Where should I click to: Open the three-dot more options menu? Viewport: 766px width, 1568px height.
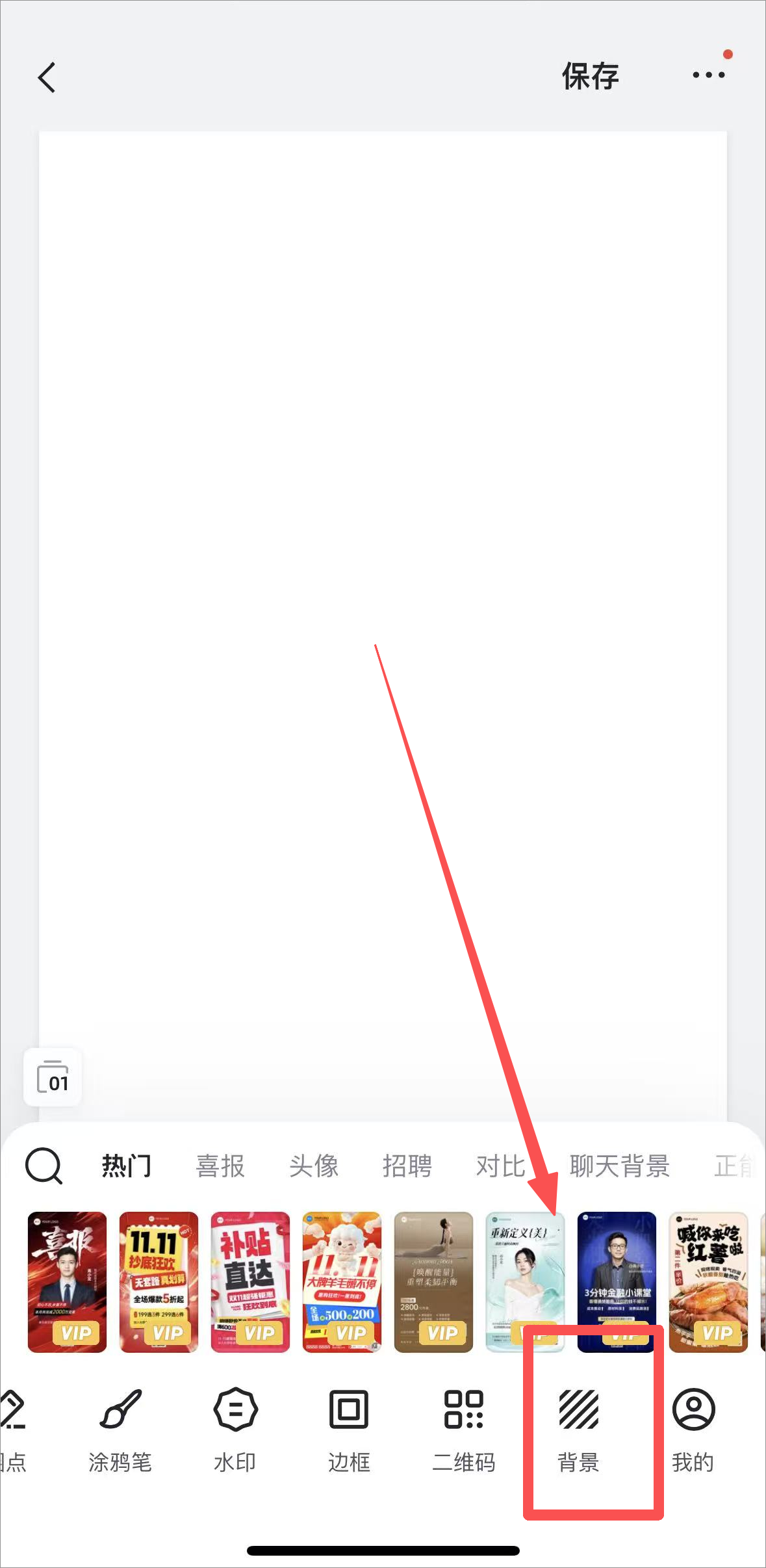click(x=708, y=75)
